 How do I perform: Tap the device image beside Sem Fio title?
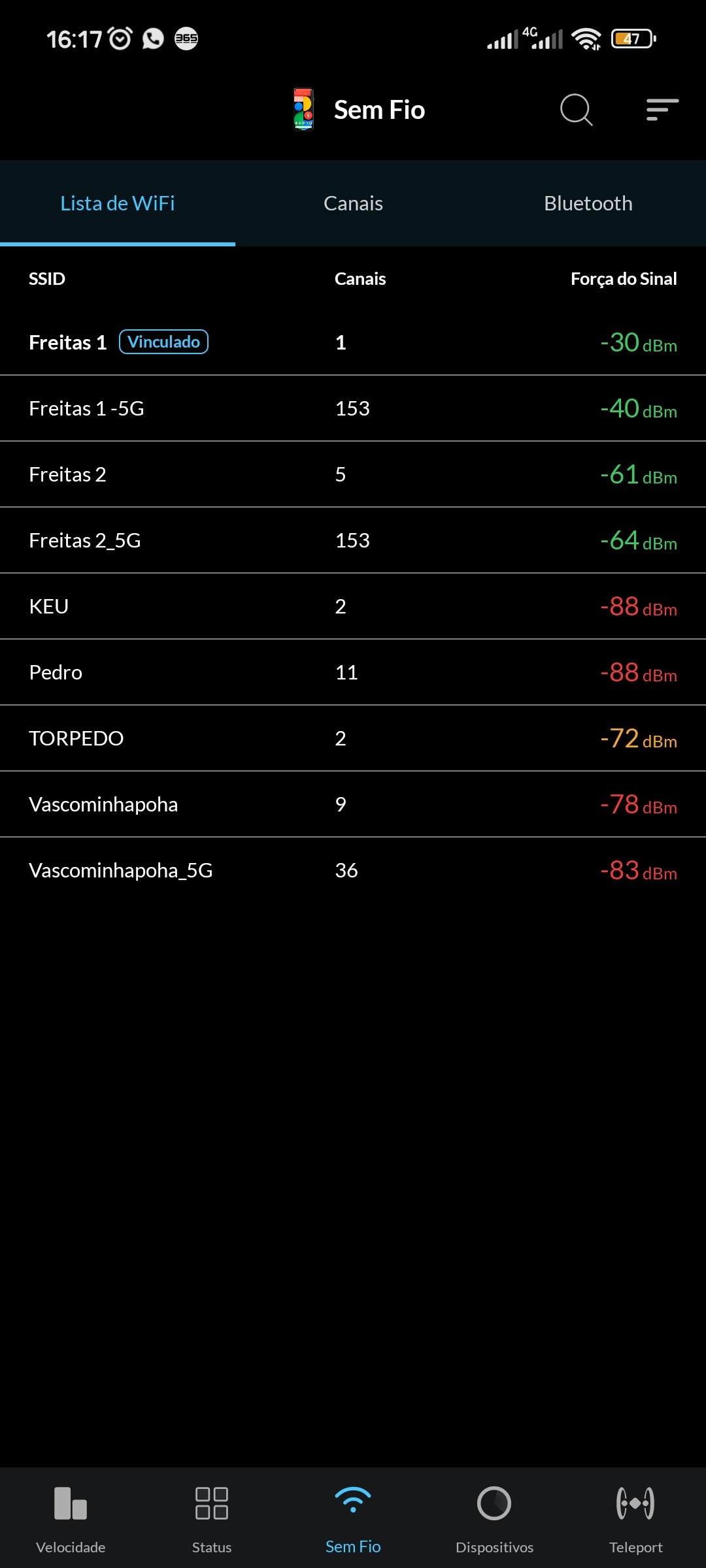303,110
